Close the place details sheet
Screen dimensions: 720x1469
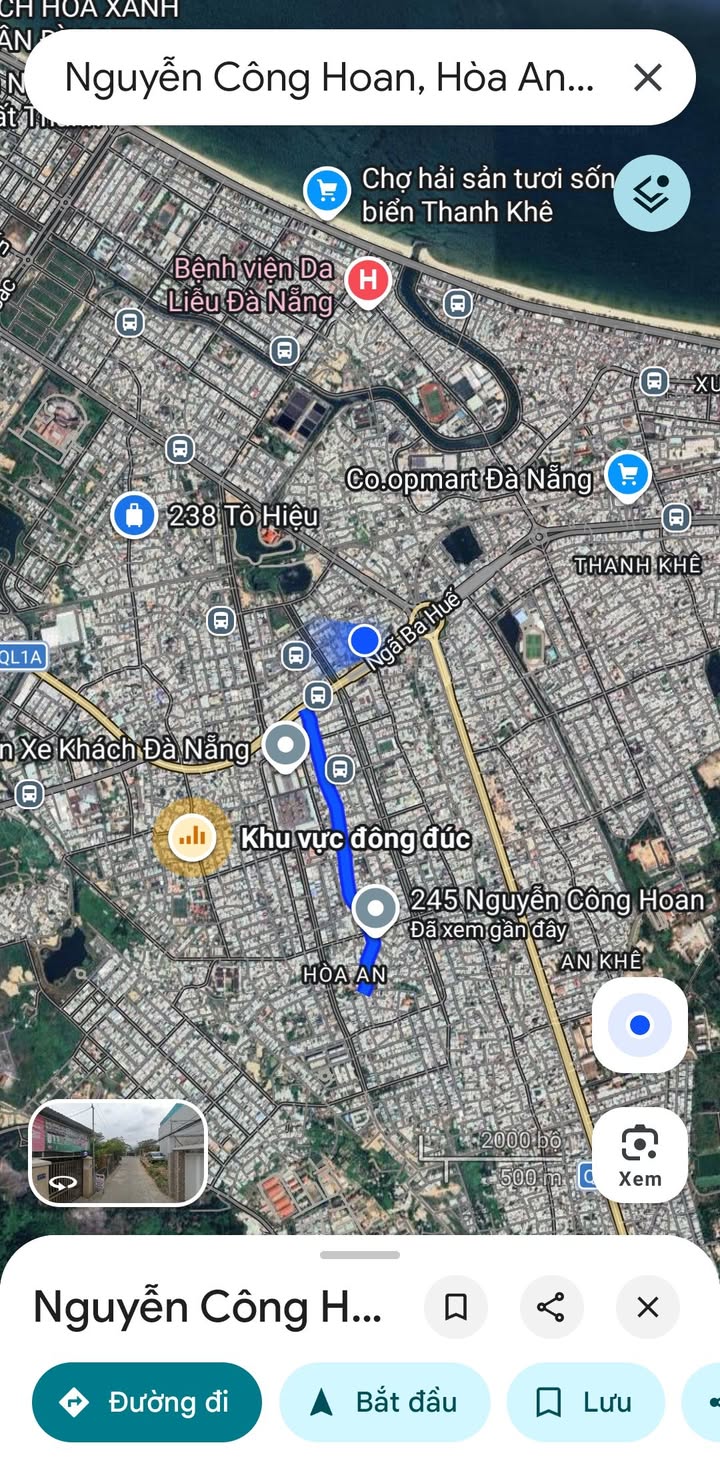[x=648, y=1307]
